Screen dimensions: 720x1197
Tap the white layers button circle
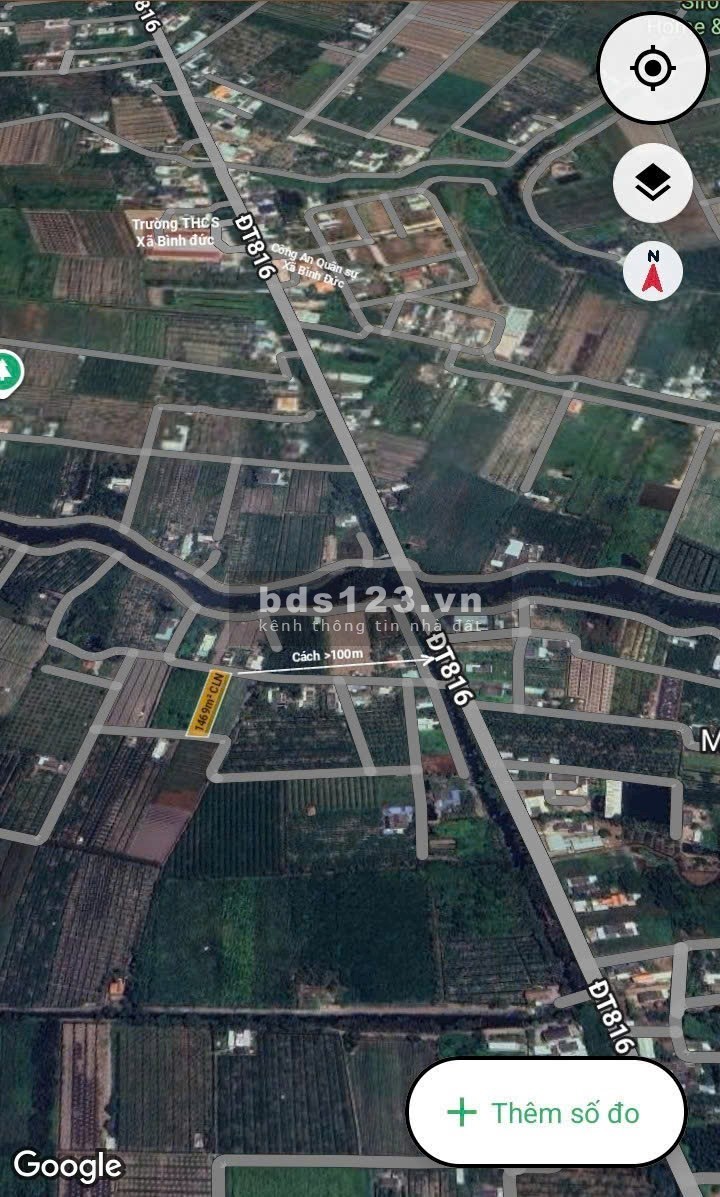click(654, 182)
